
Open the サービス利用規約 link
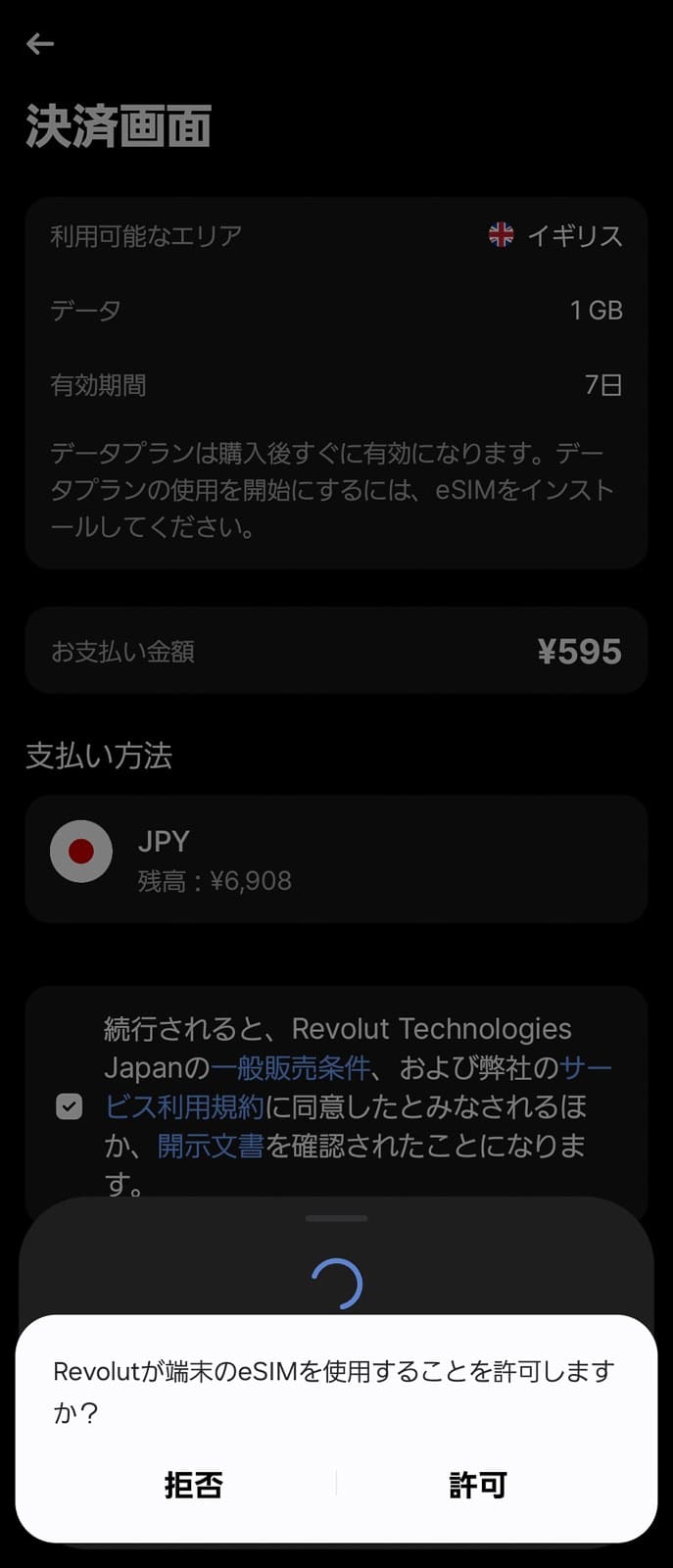coord(184,1106)
